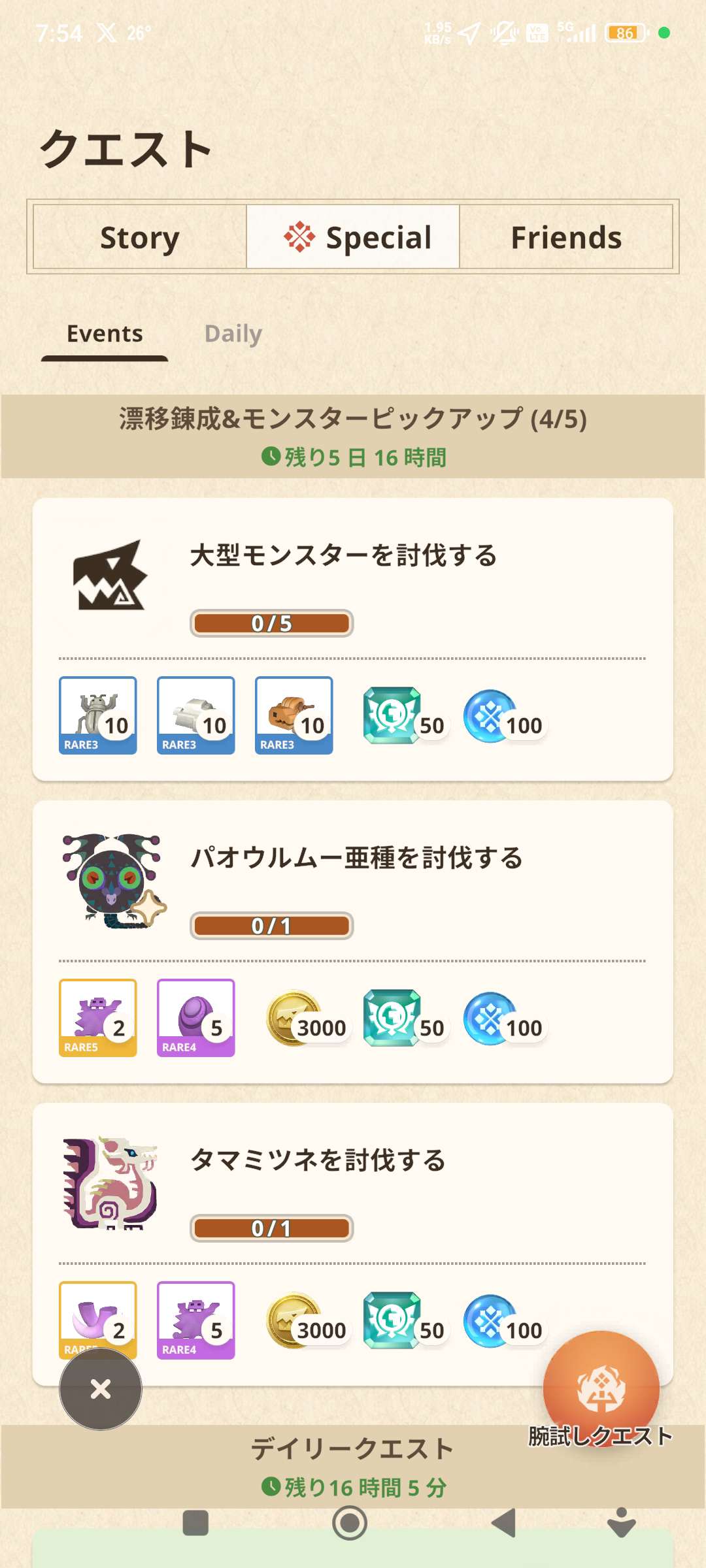The image size is (706, 1568).
Task: Open the 大型モンスターを討伐する quest card
Action: [x=353, y=588]
